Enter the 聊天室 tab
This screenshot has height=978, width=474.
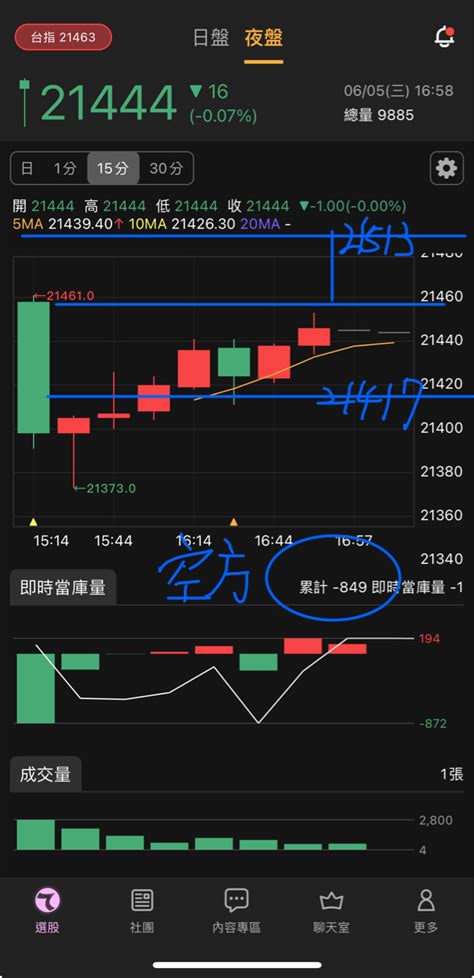(331, 911)
